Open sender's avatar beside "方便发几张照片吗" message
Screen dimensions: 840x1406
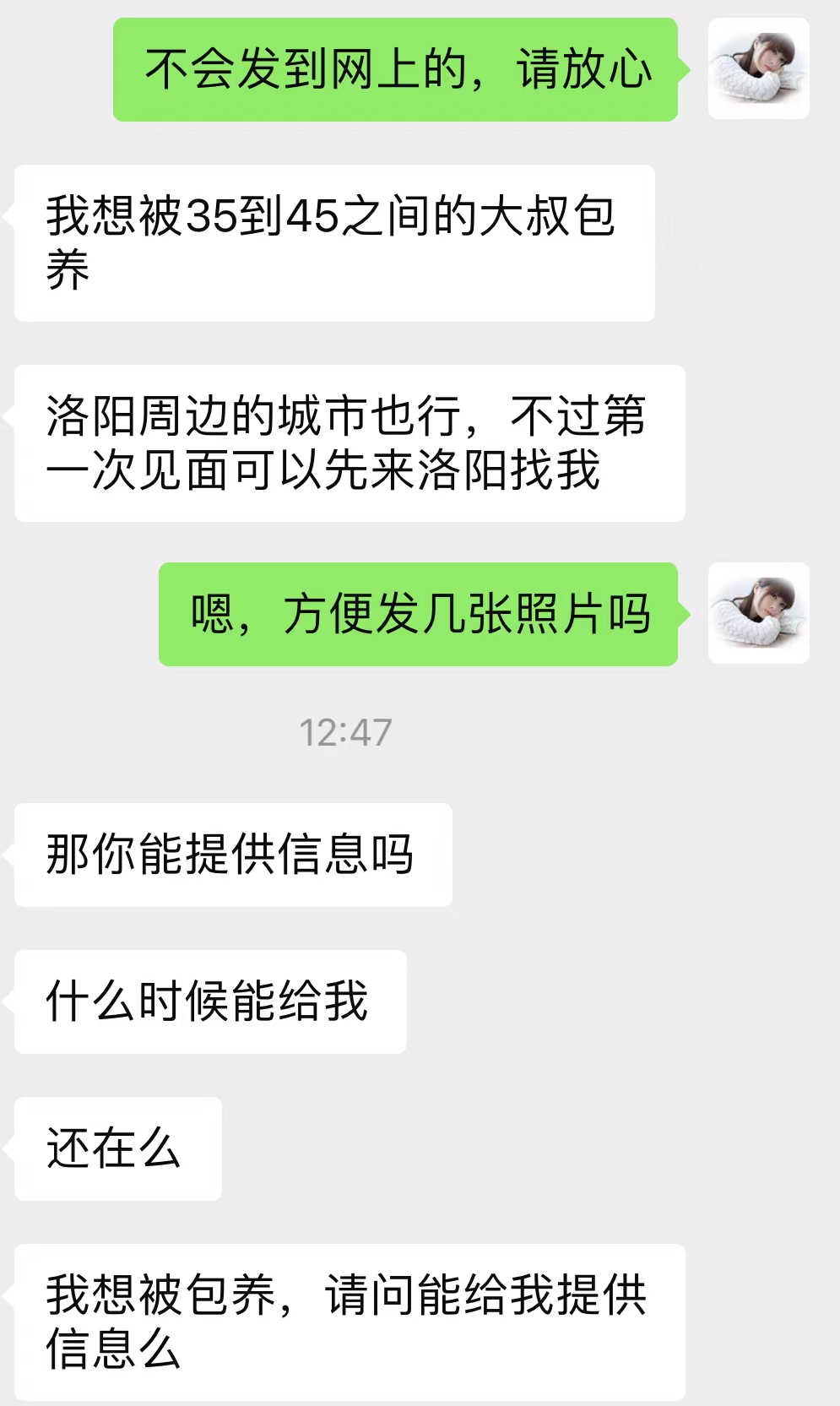[x=758, y=613]
